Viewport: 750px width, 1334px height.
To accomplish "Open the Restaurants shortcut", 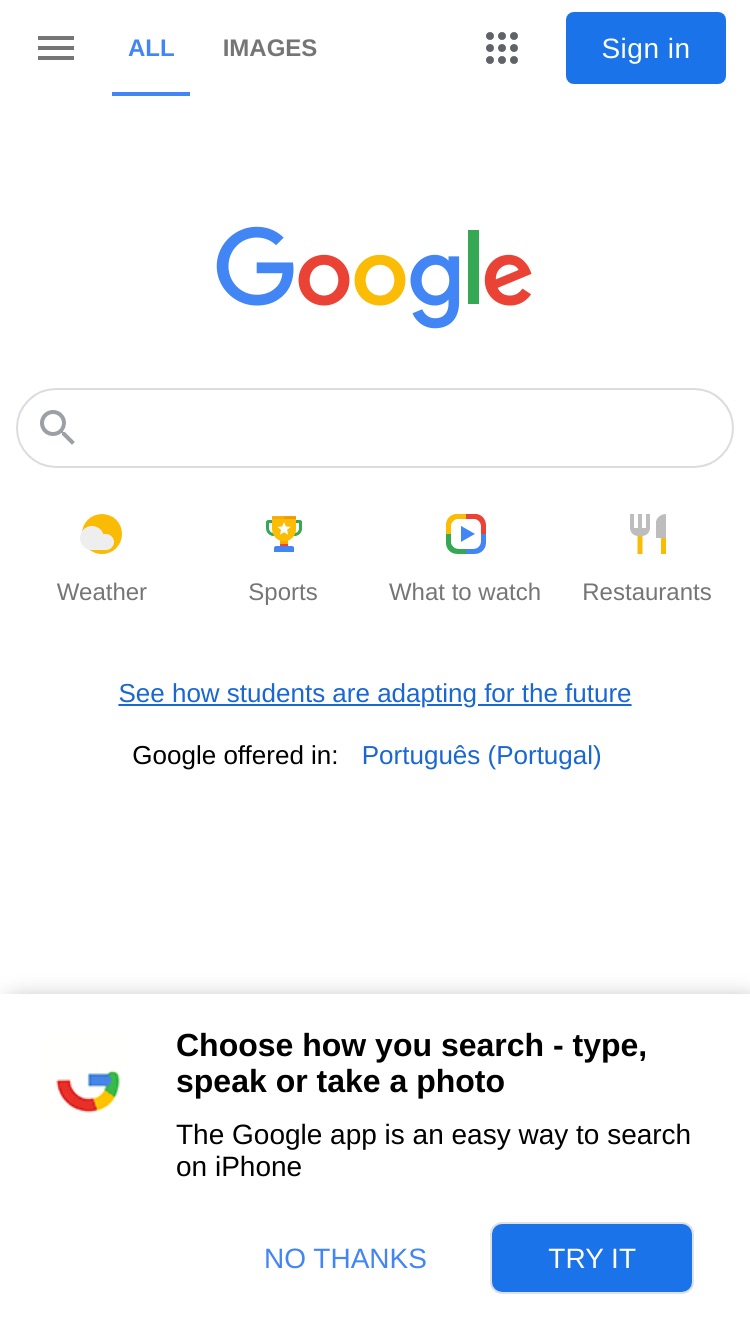I will coord(647,559).
